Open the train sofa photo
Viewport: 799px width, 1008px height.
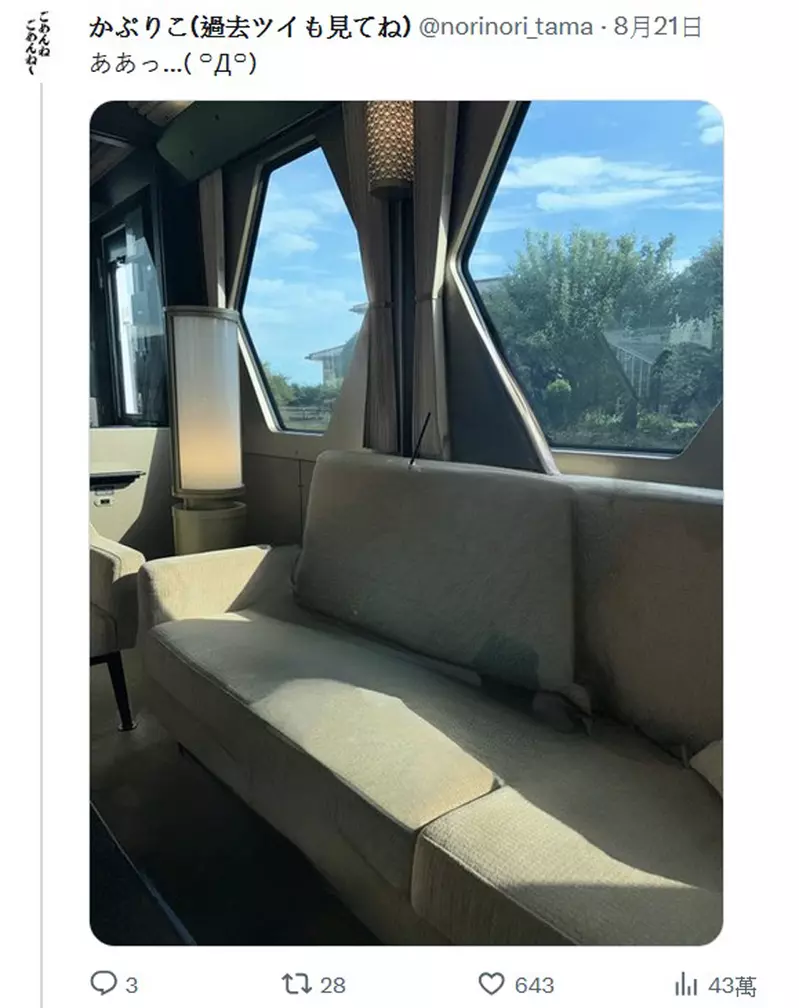(x=406, y=522)
